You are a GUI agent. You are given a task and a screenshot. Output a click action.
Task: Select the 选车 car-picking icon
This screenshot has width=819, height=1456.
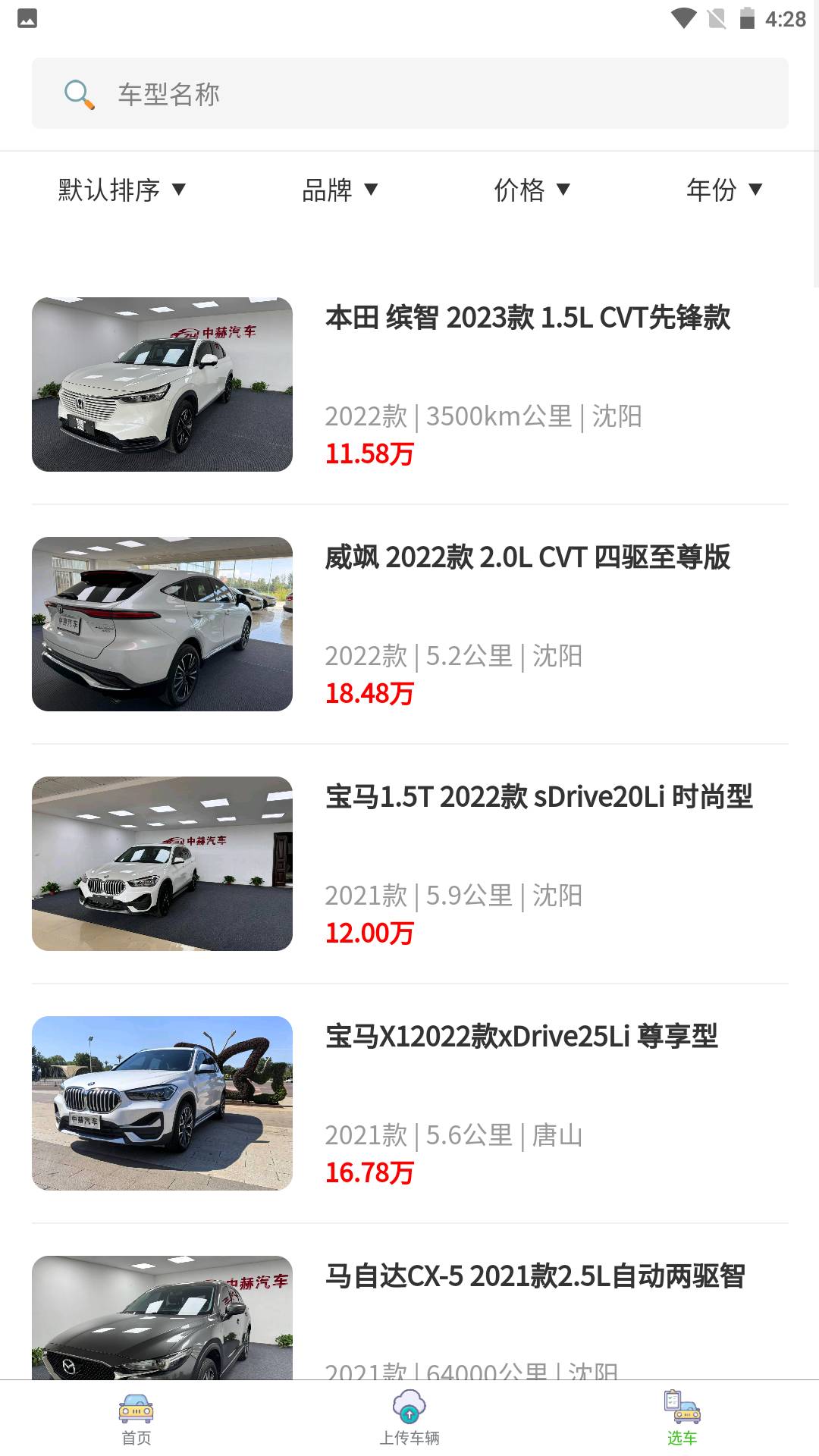[x=680, y=1407]
